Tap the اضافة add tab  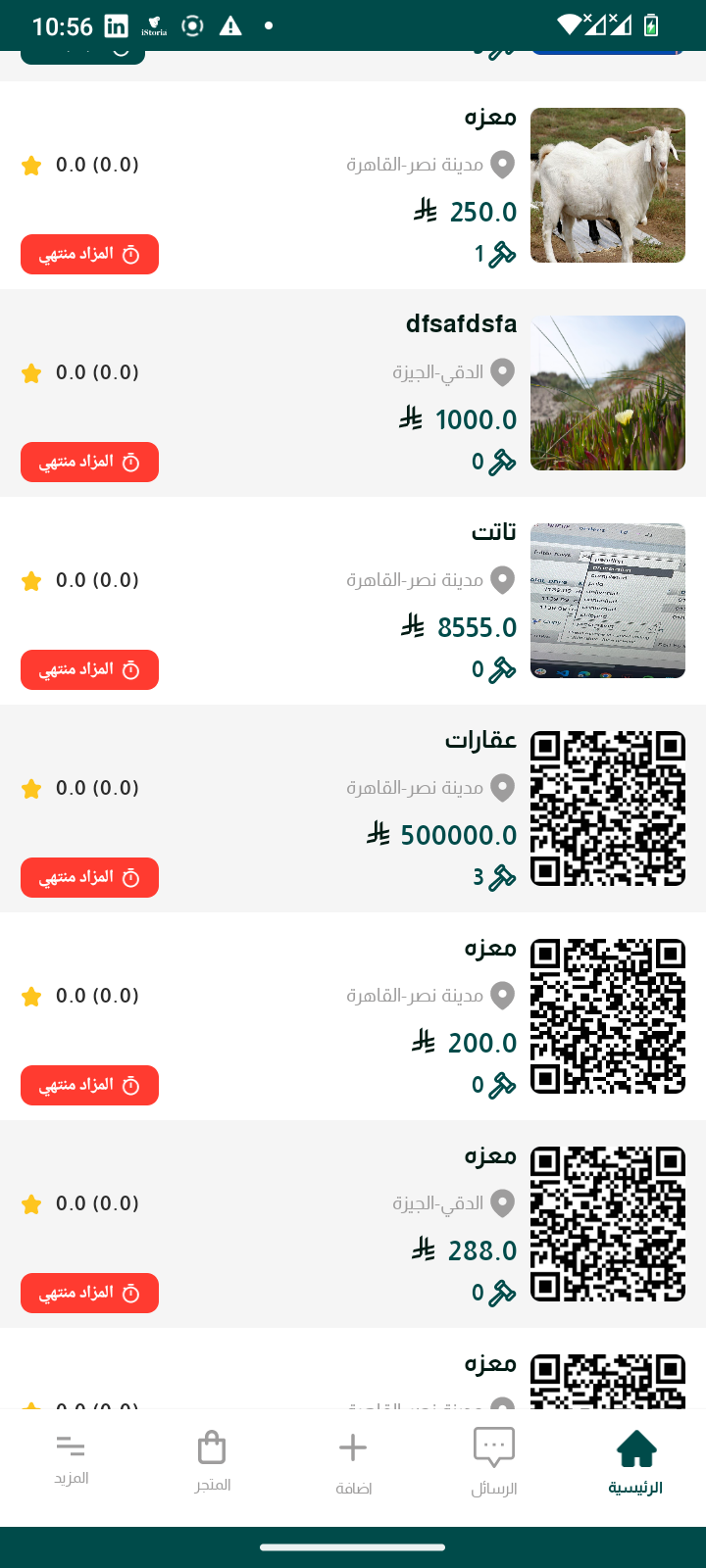[353, 1463]
